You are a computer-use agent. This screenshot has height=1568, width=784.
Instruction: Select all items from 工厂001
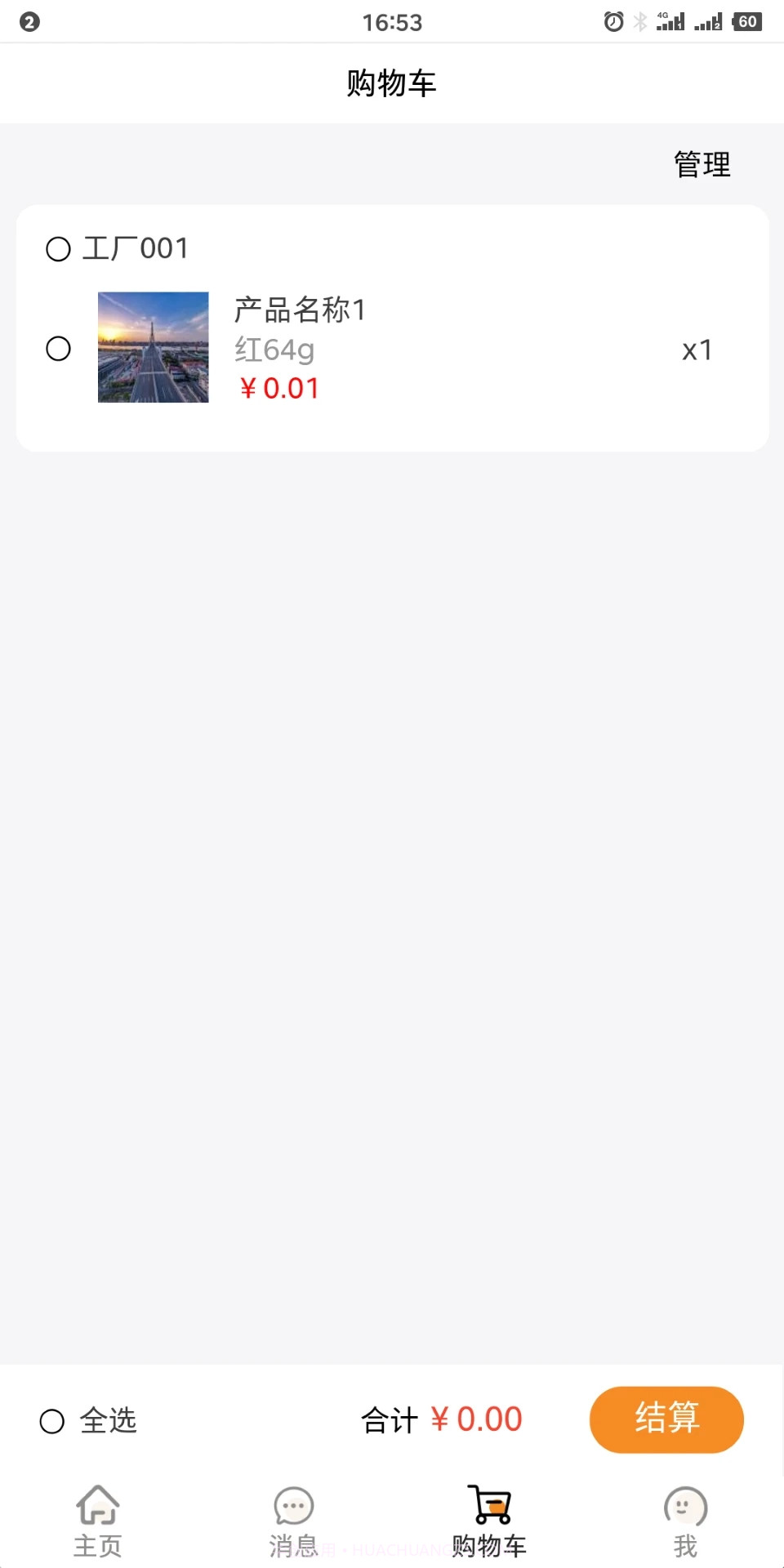(58, 248)
